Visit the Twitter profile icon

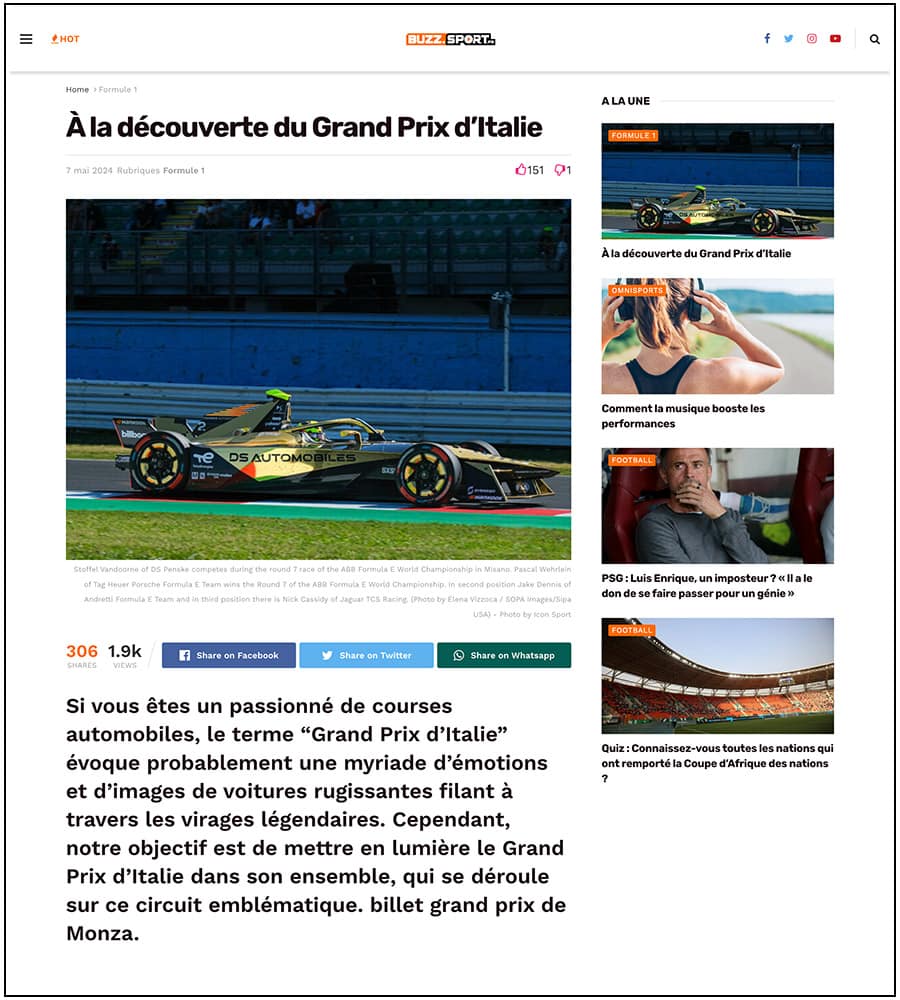[x=789, y=38]
